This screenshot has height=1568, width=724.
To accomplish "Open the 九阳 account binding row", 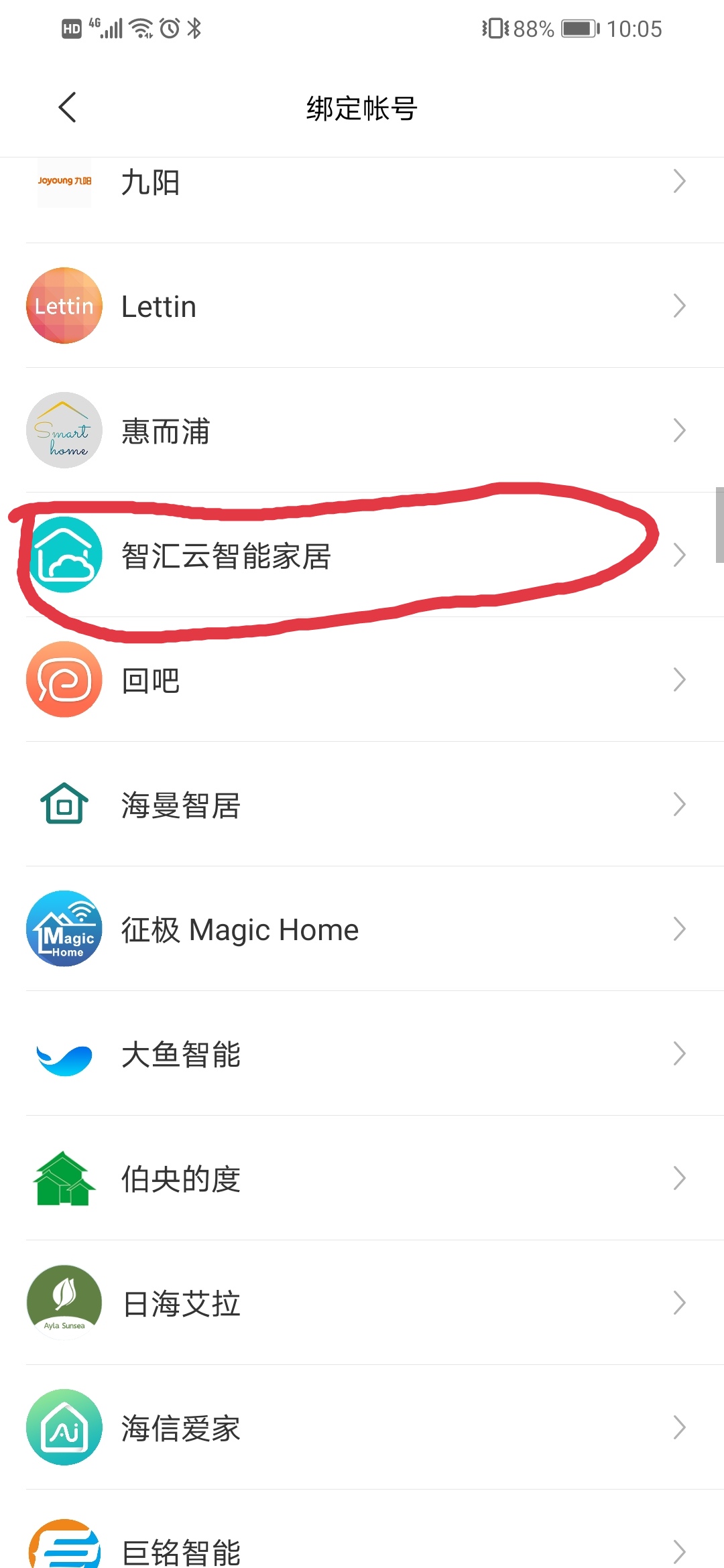I will 362,182.
